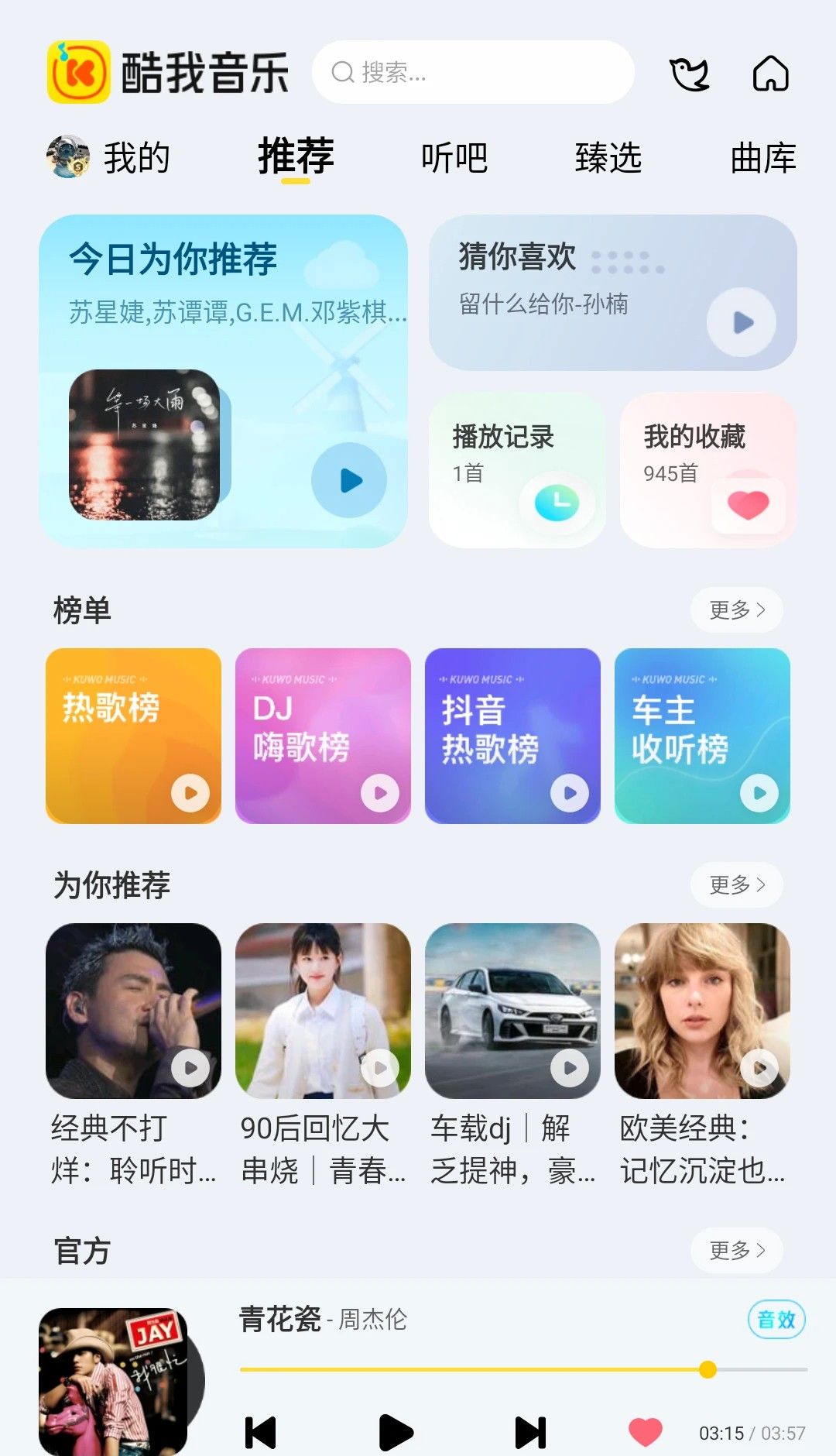Screen dimensions: 836x1456
Task: Show 更多 for the 榜单 section
Action: coord(736,610)
